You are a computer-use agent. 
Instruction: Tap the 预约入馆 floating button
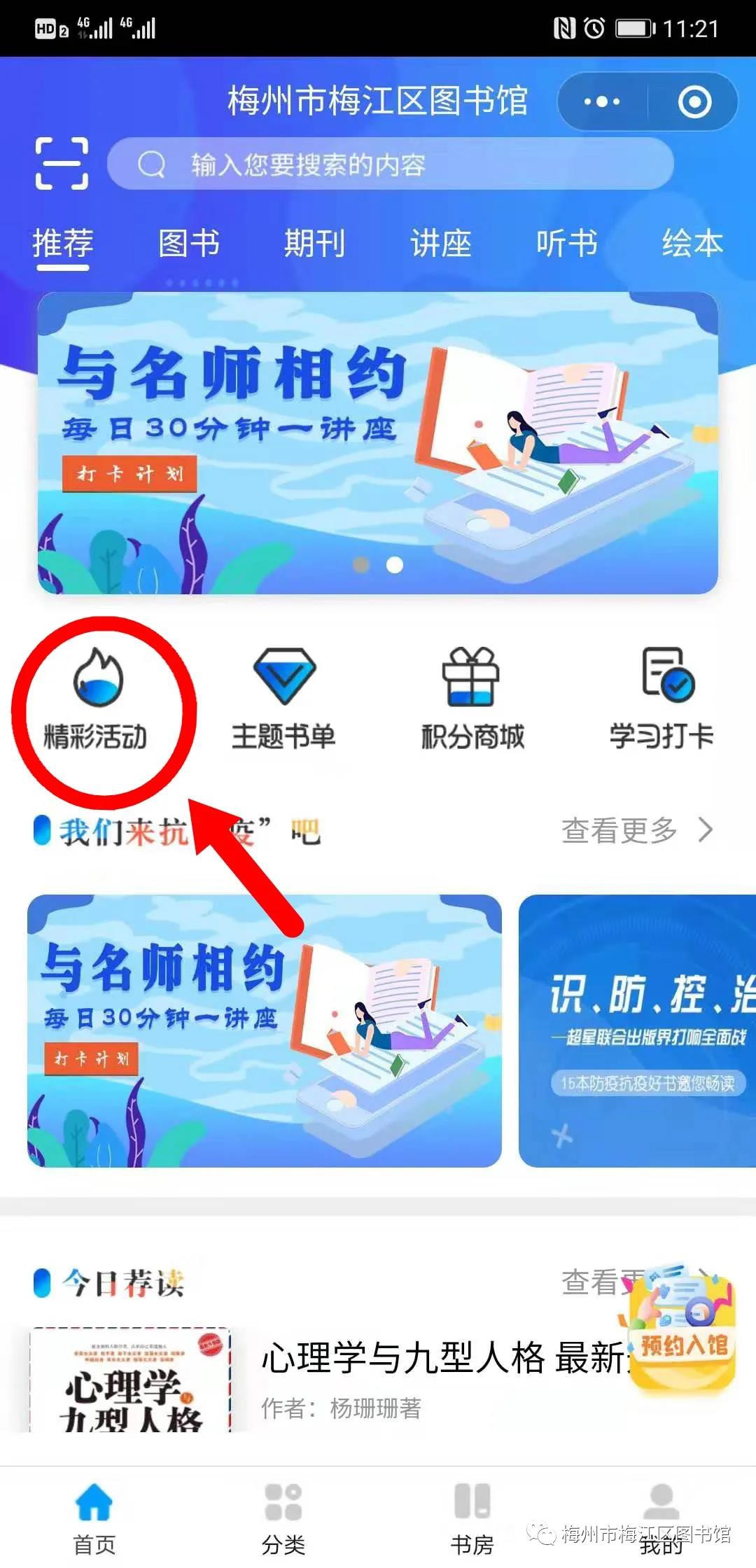[x=683, y=1330]
